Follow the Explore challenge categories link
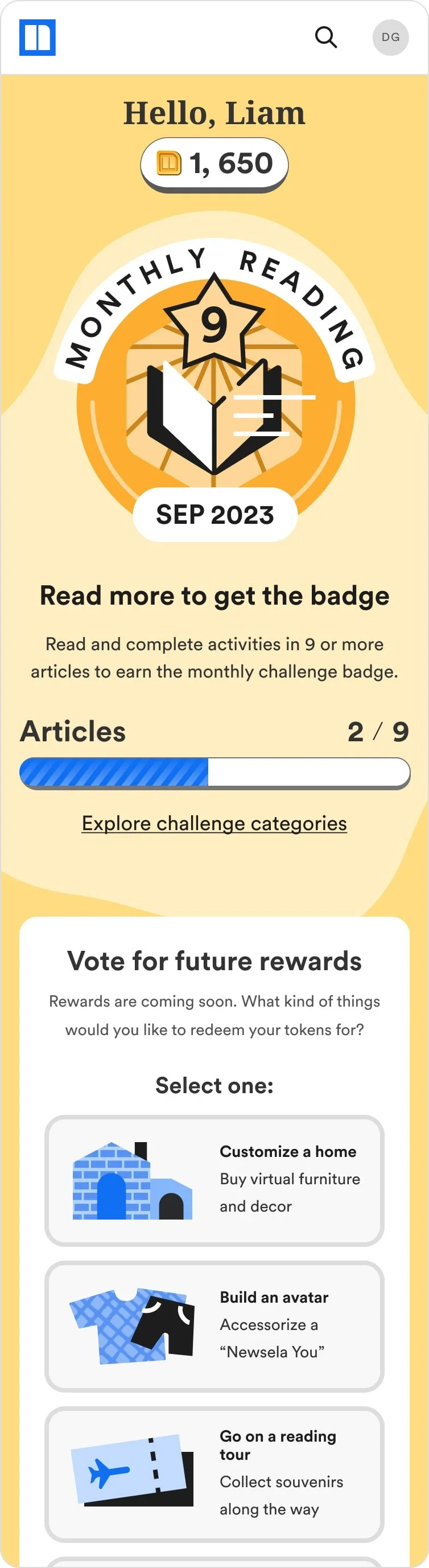This screenshot has height=1568, width=429. (214, 823)
